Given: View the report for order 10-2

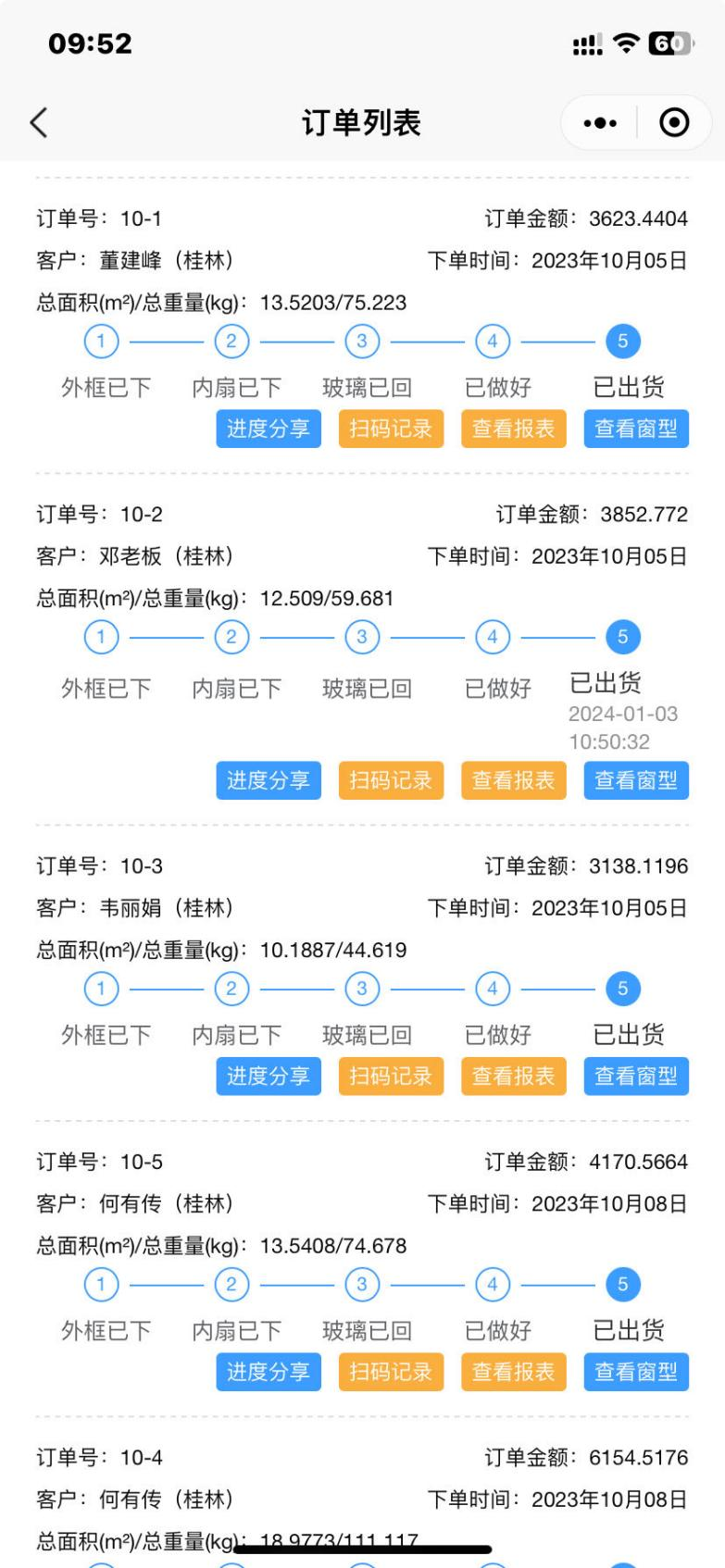Looking at the screenshot, I should [513, 780].
